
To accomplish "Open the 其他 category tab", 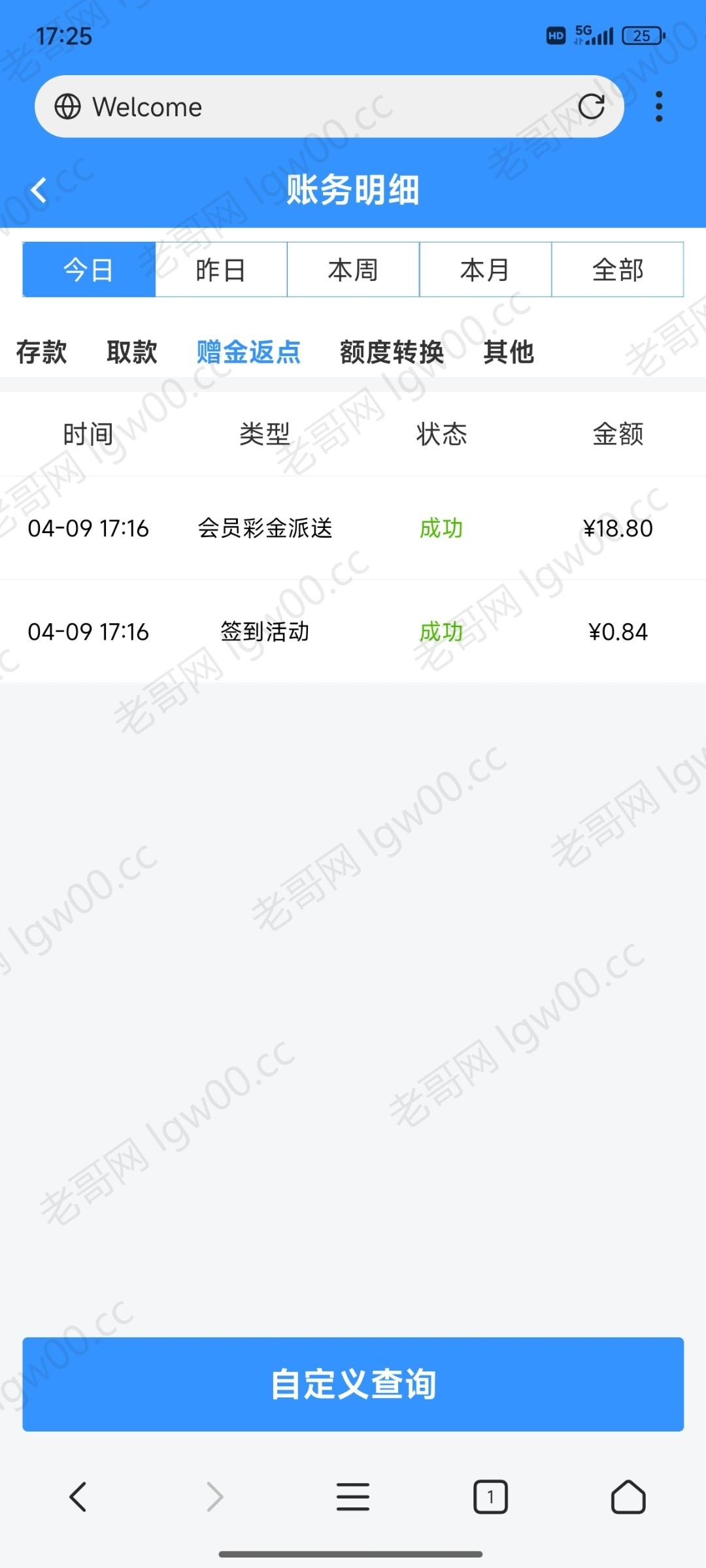I will point(509,352).
